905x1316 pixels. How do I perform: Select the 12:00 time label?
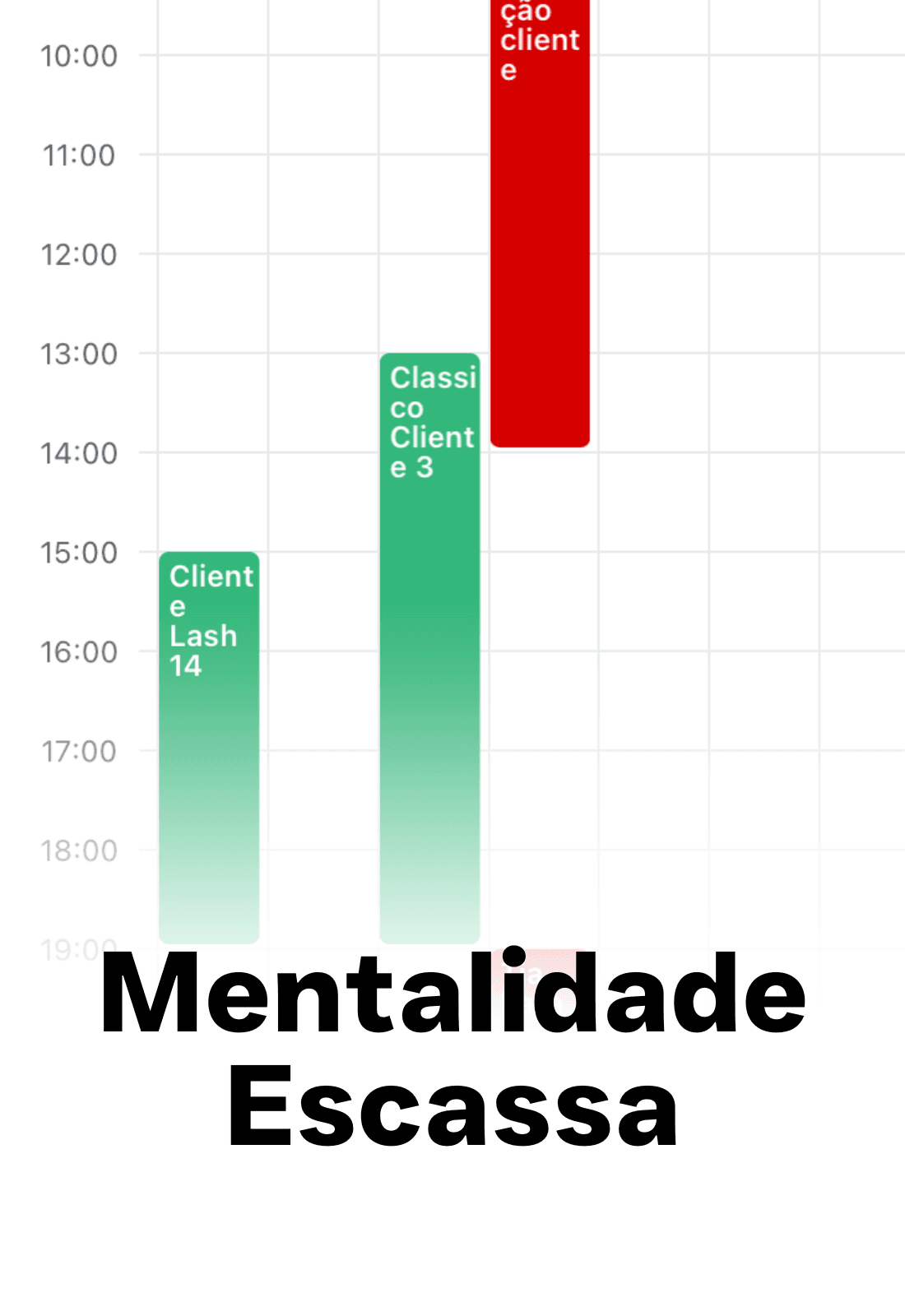tap(79, 254)
